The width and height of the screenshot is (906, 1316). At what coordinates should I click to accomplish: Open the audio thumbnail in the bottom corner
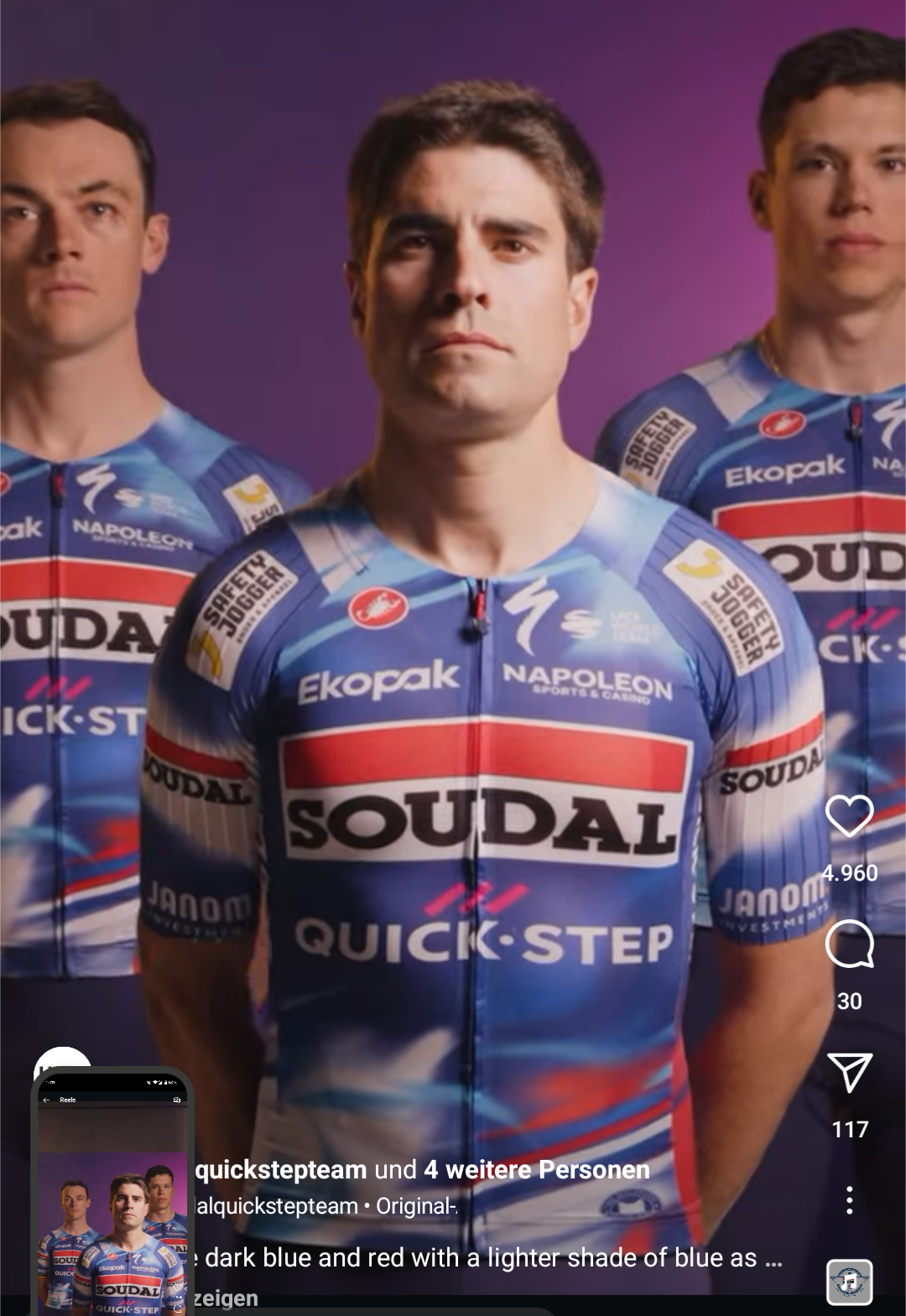849,1282
